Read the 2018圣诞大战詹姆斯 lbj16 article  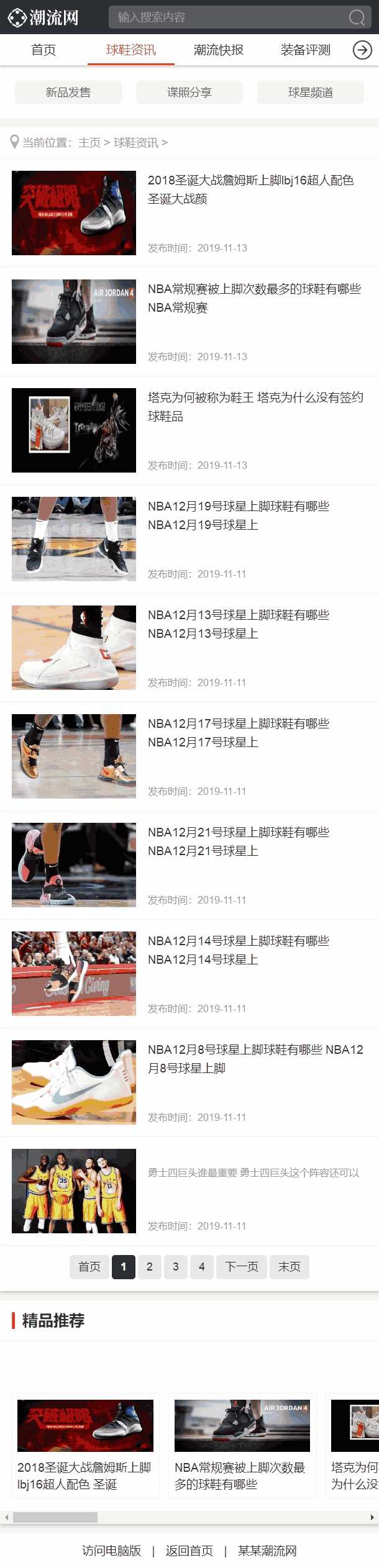click(x=250, y=189)
